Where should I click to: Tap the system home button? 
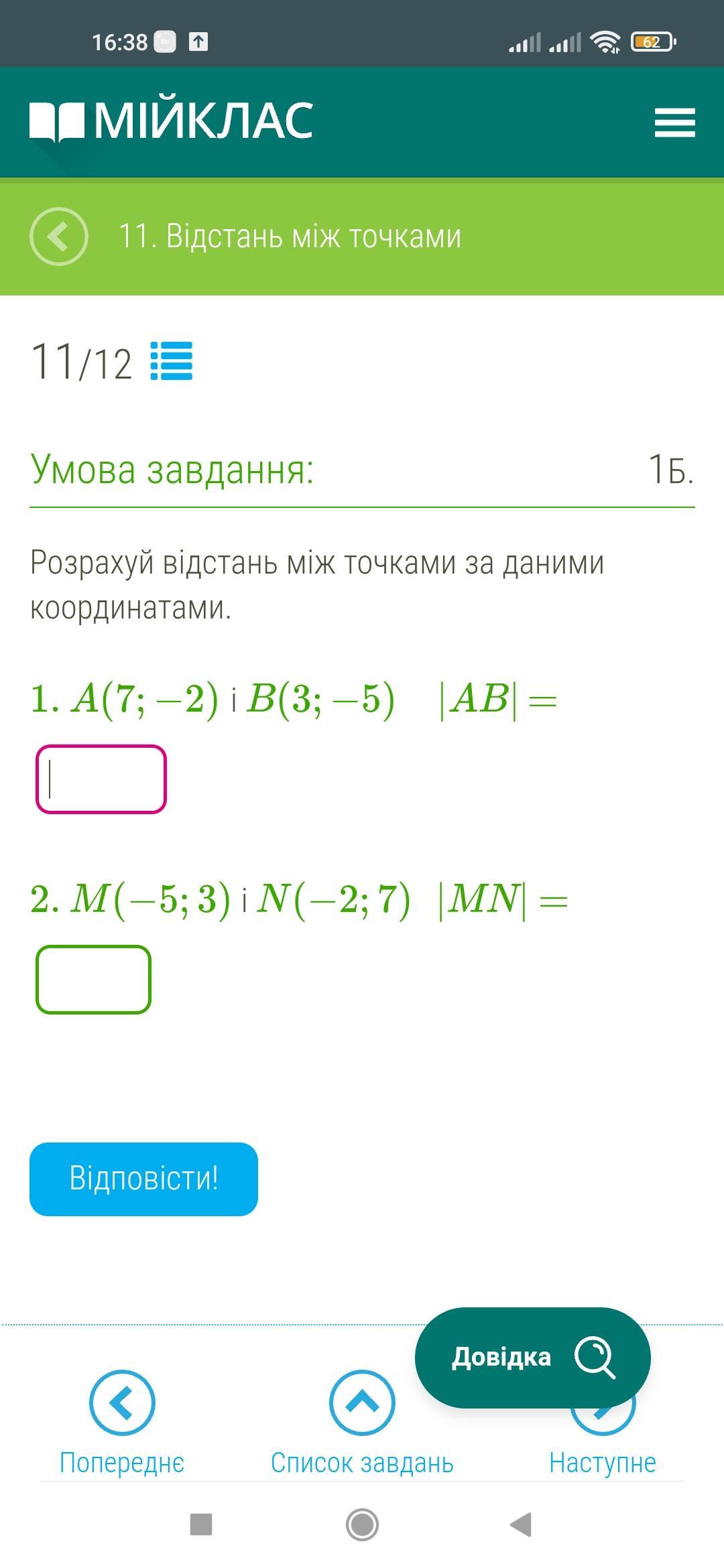[x=362, y=1524]
